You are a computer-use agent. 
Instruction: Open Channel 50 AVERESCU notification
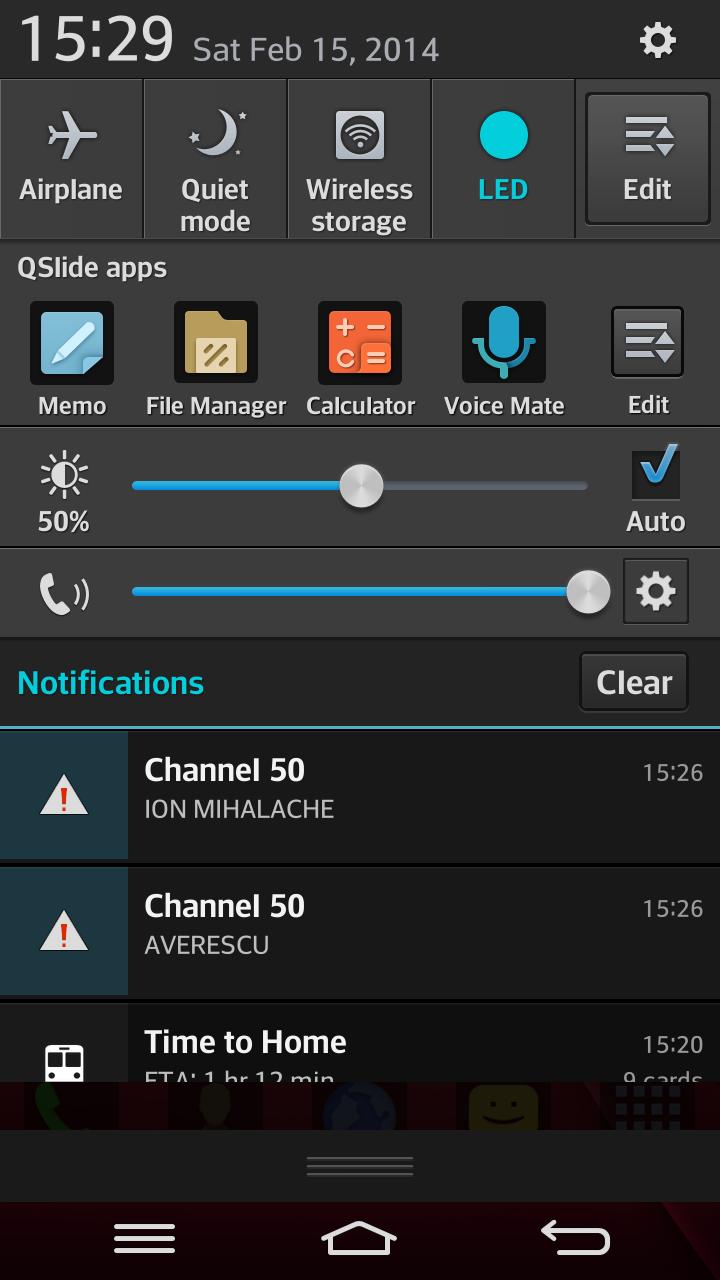360,931
